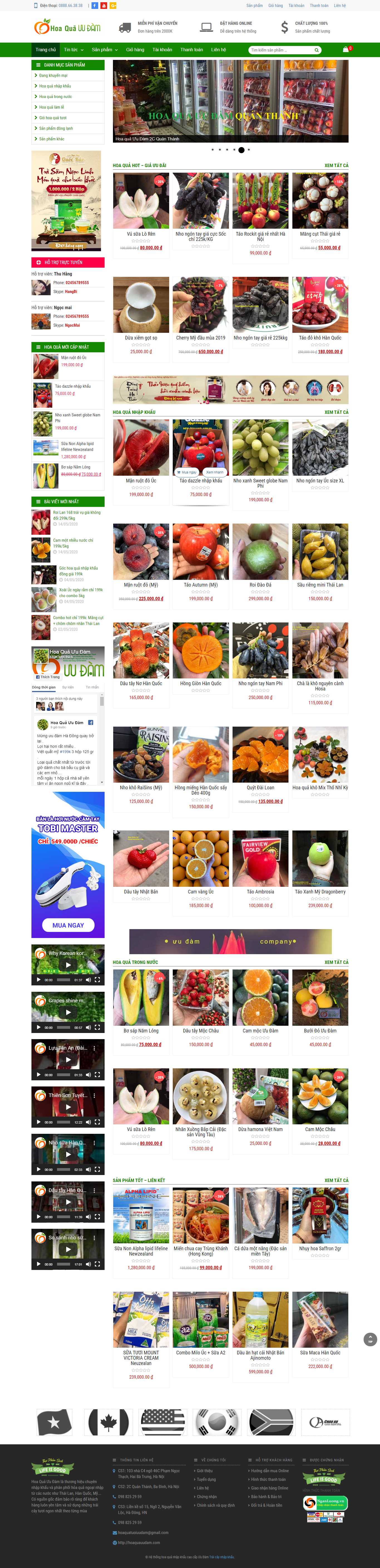Screen dimensions: 380x1568
Task: Open article Roi Lan 168 trái vụ
Action: point(77,515)
